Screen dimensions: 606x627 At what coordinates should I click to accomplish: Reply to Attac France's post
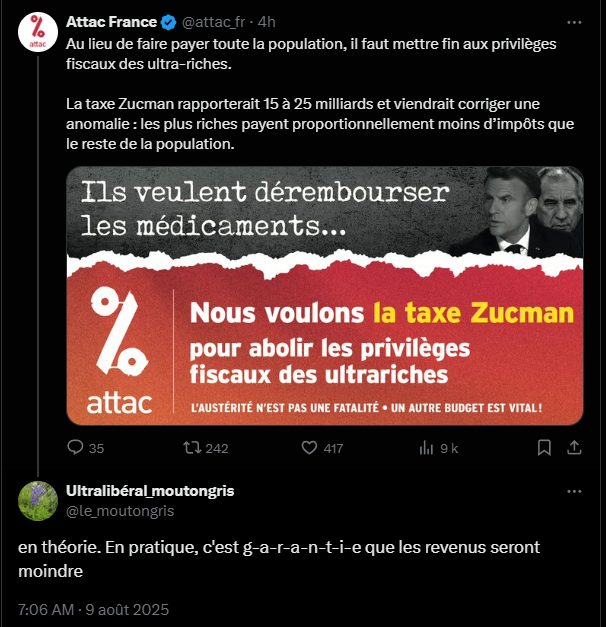click(x=76, y=448)
